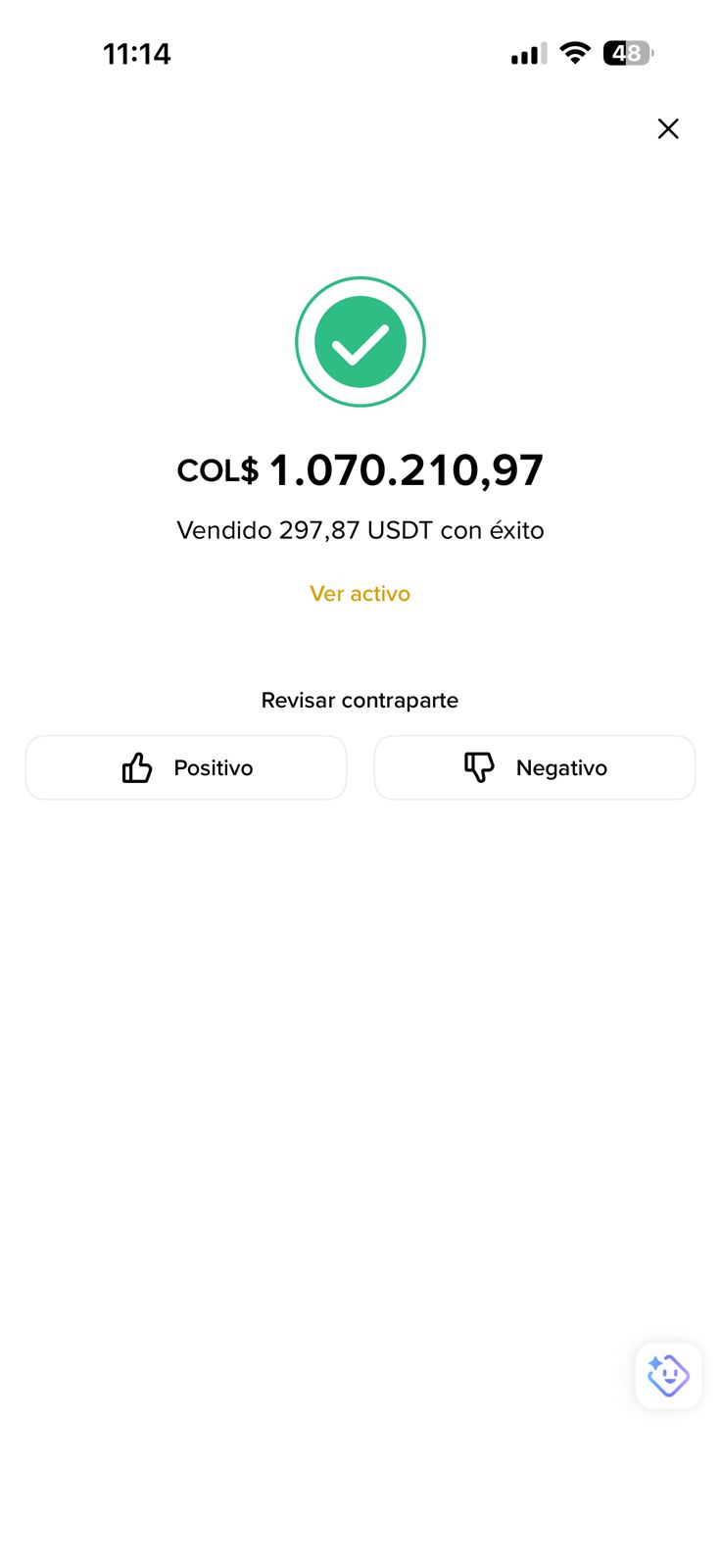
Task: Tap the cellular signal bars indicator
Action: (527, 53)
